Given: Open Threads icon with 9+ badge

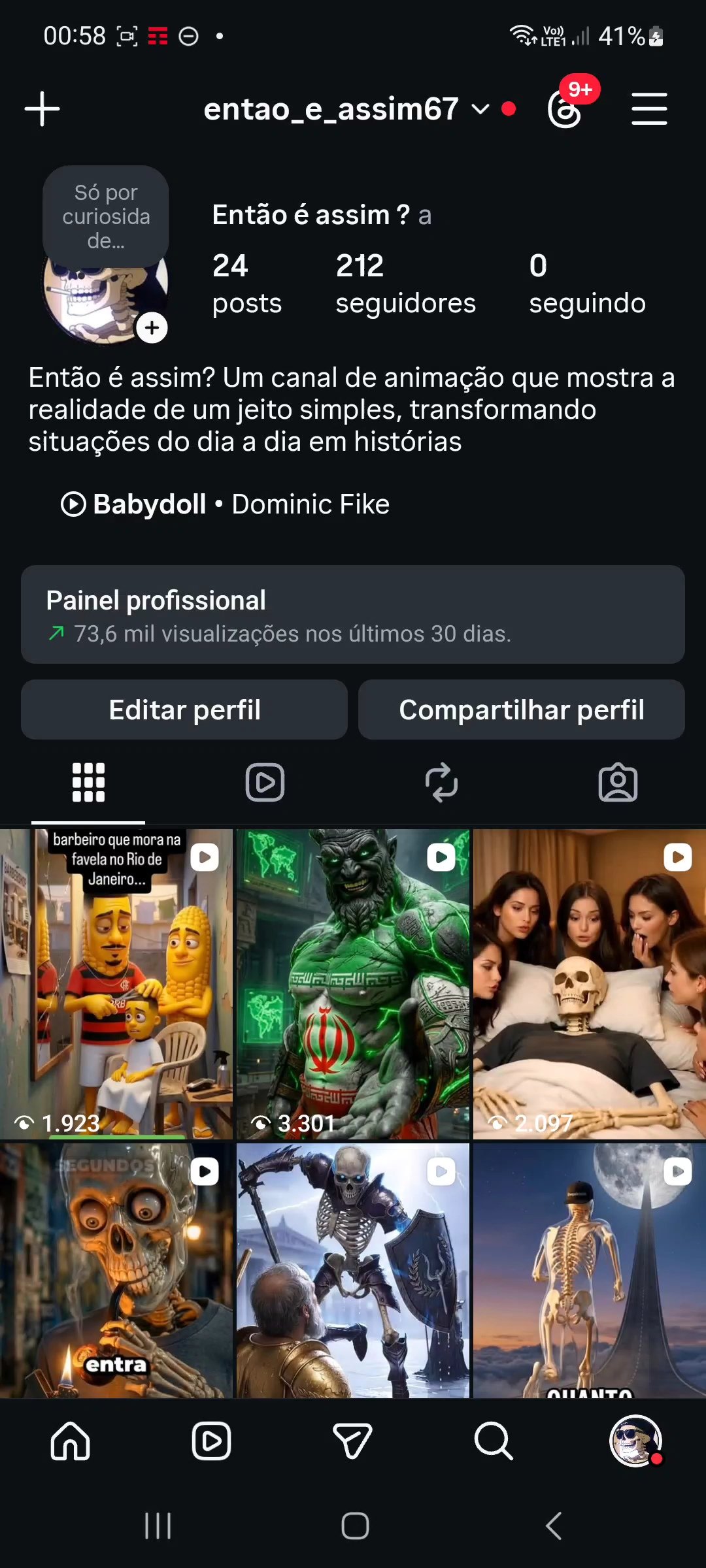Looking at the screenshot, I should click(565, 108).
